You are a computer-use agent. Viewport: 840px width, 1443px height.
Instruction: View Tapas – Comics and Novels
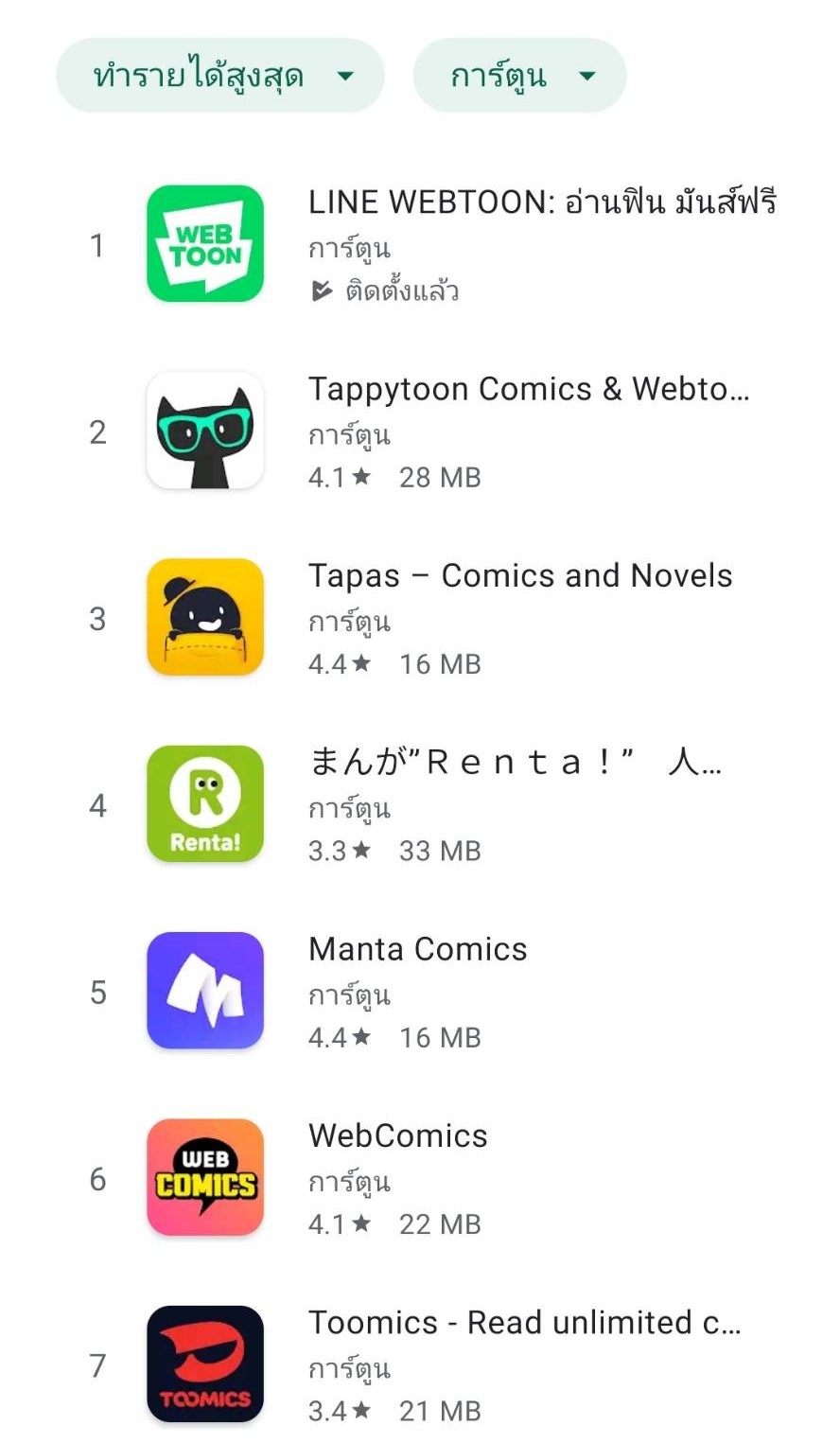420,618
